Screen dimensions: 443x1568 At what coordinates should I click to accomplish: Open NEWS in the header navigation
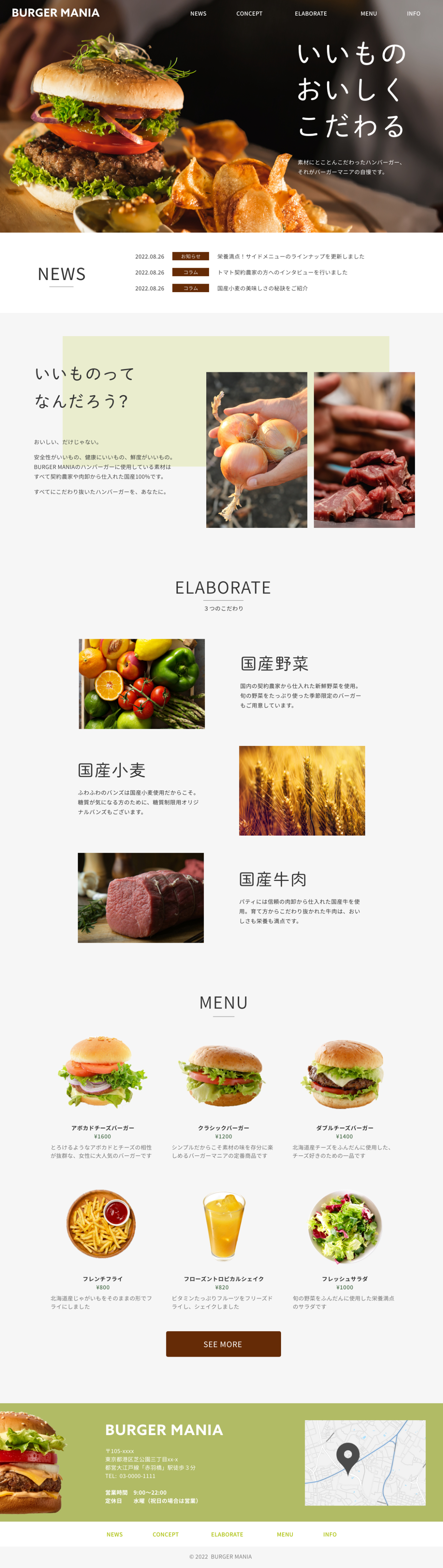click(198, 13)
